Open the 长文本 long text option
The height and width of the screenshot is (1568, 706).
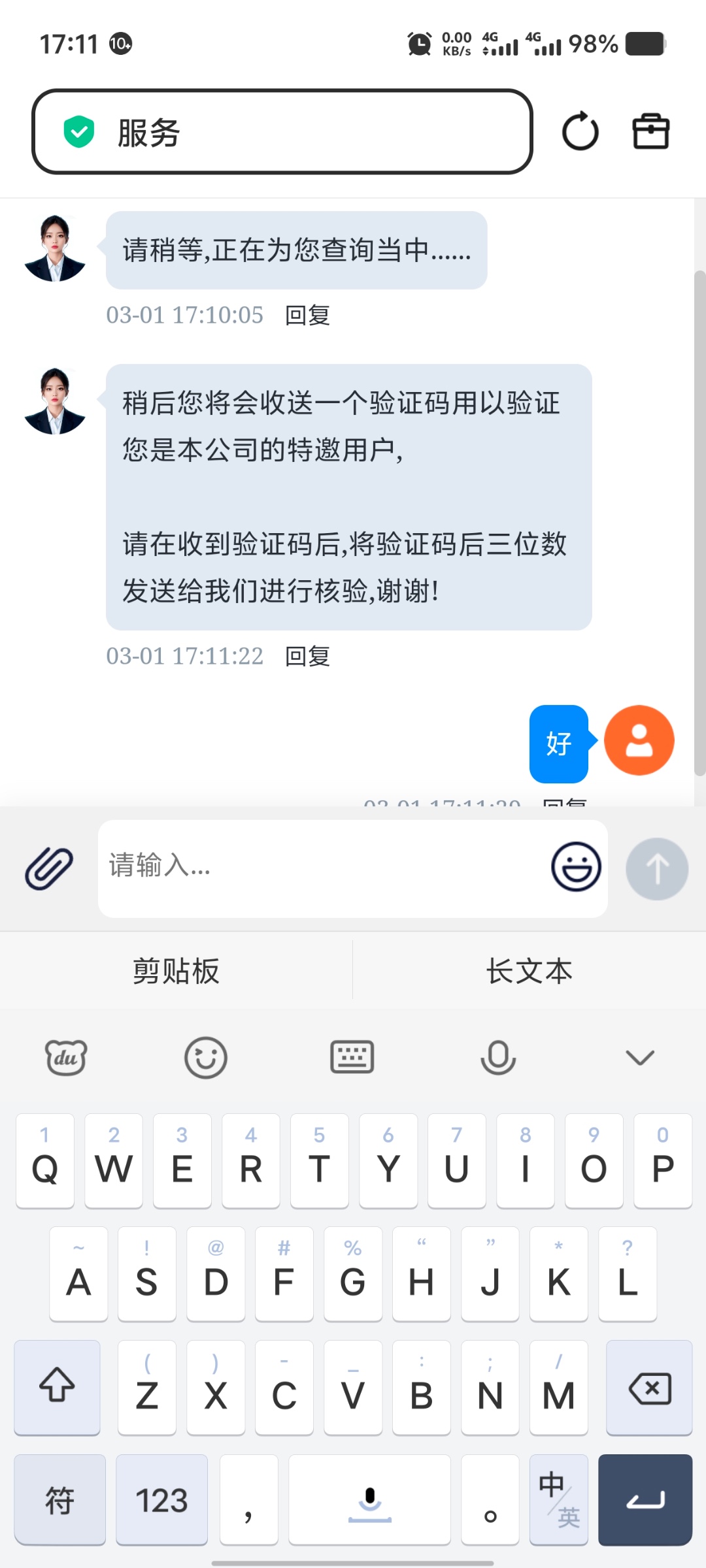point(529,971)
